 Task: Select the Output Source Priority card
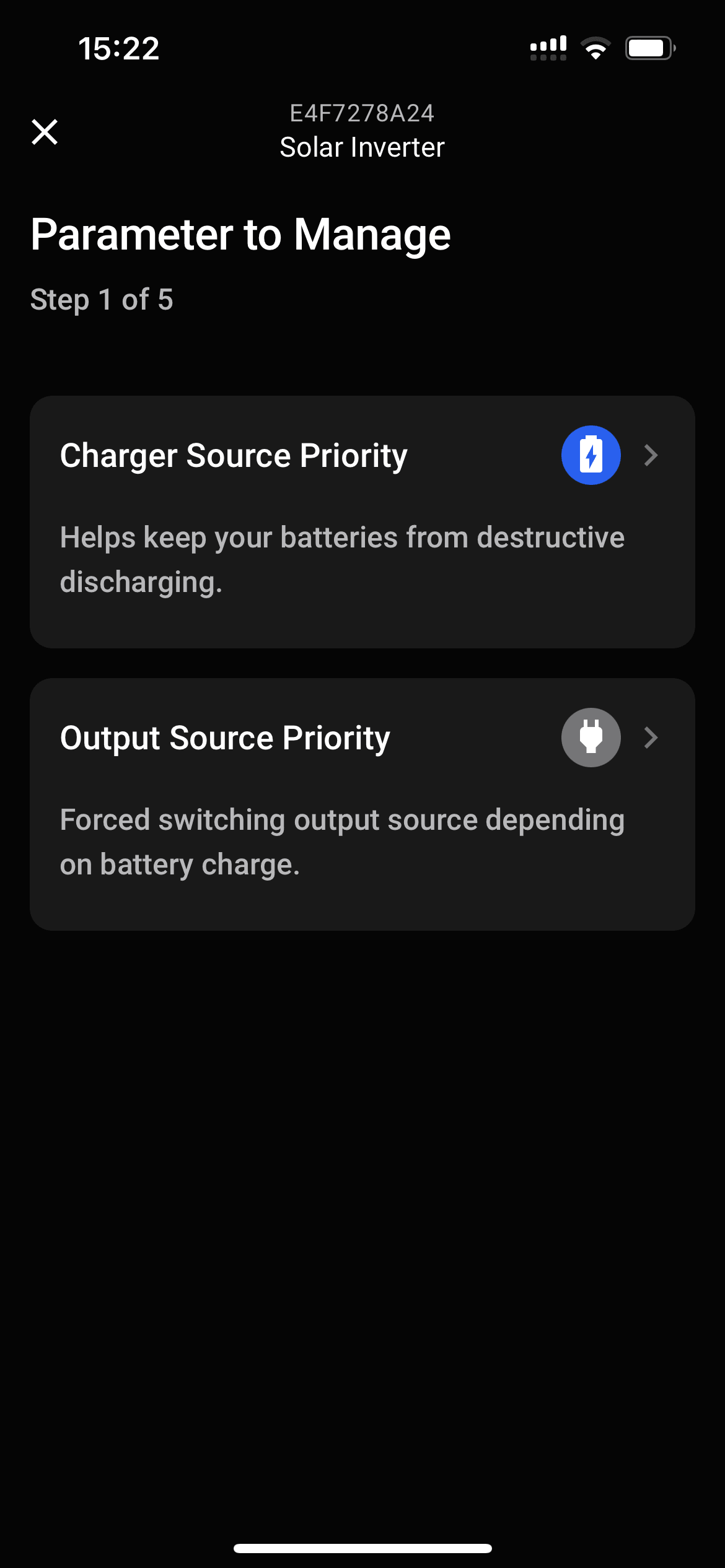362,804
